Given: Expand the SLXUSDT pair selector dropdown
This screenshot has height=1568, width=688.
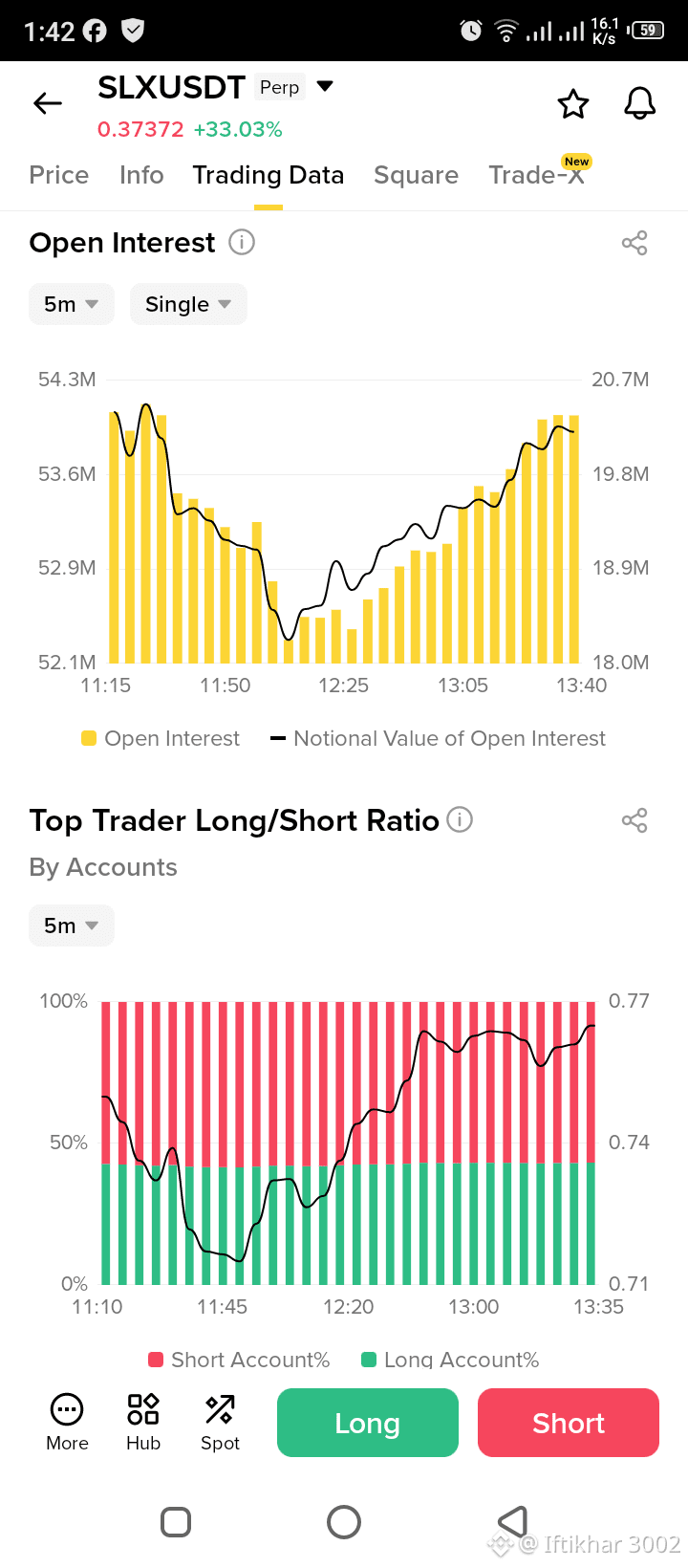Looking at the screenshot, I should 325,86.
